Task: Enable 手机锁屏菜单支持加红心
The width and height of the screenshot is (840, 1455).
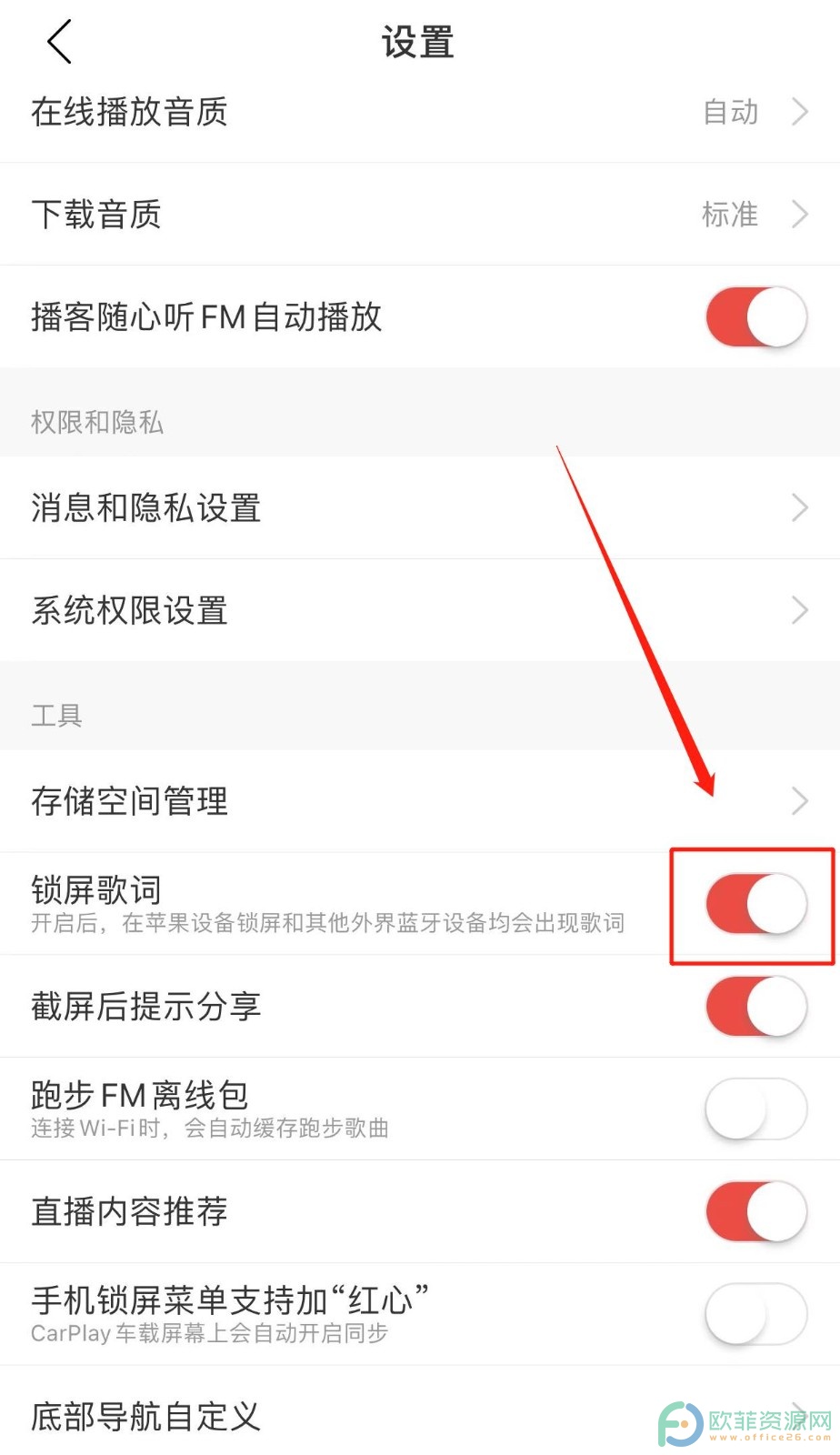Action: 755,1314
